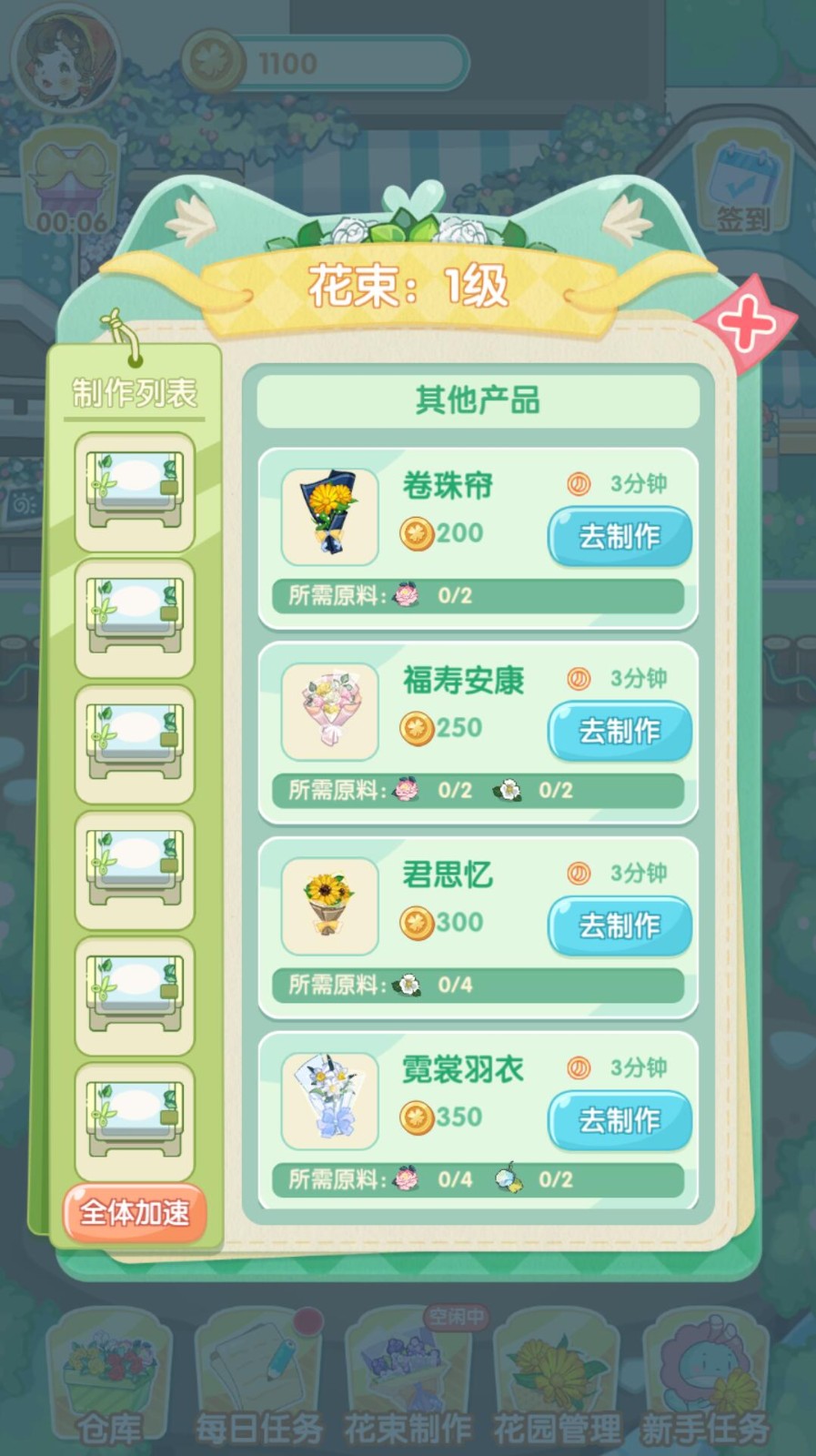This screenshot has height=1456, width=816.
Task: Start making the 福寿安康 bouquet
Action: tap(620, 731)
